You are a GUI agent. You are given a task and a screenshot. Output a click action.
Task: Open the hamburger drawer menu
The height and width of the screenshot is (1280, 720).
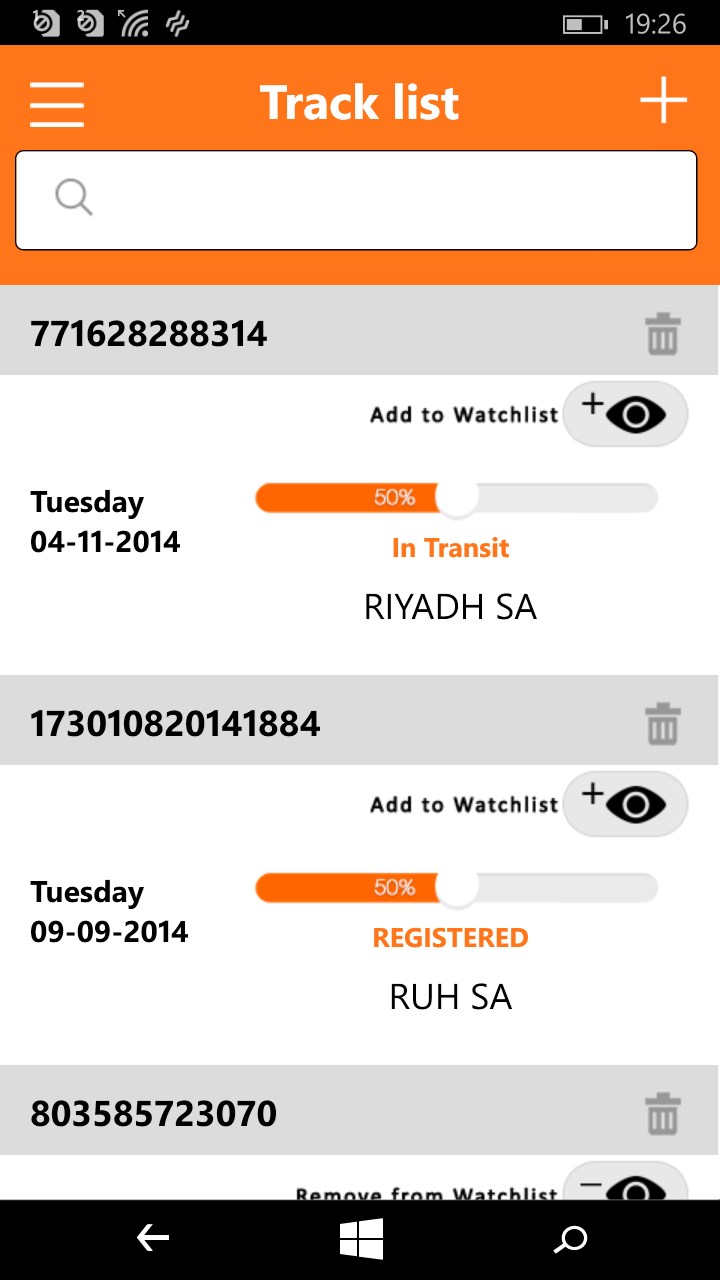tap(57, 103)
